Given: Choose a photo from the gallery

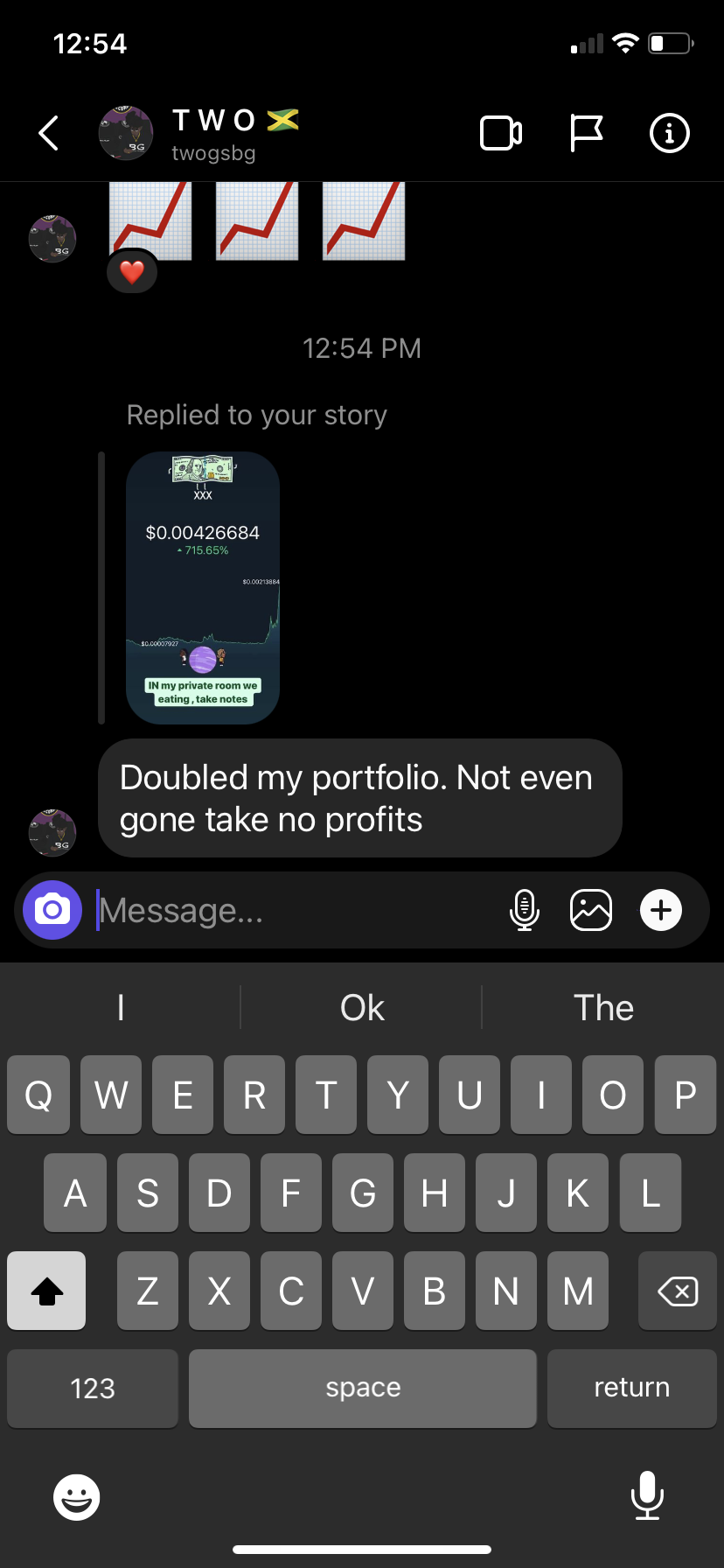Looking at the screenshot, I should [x=591, y=910].
